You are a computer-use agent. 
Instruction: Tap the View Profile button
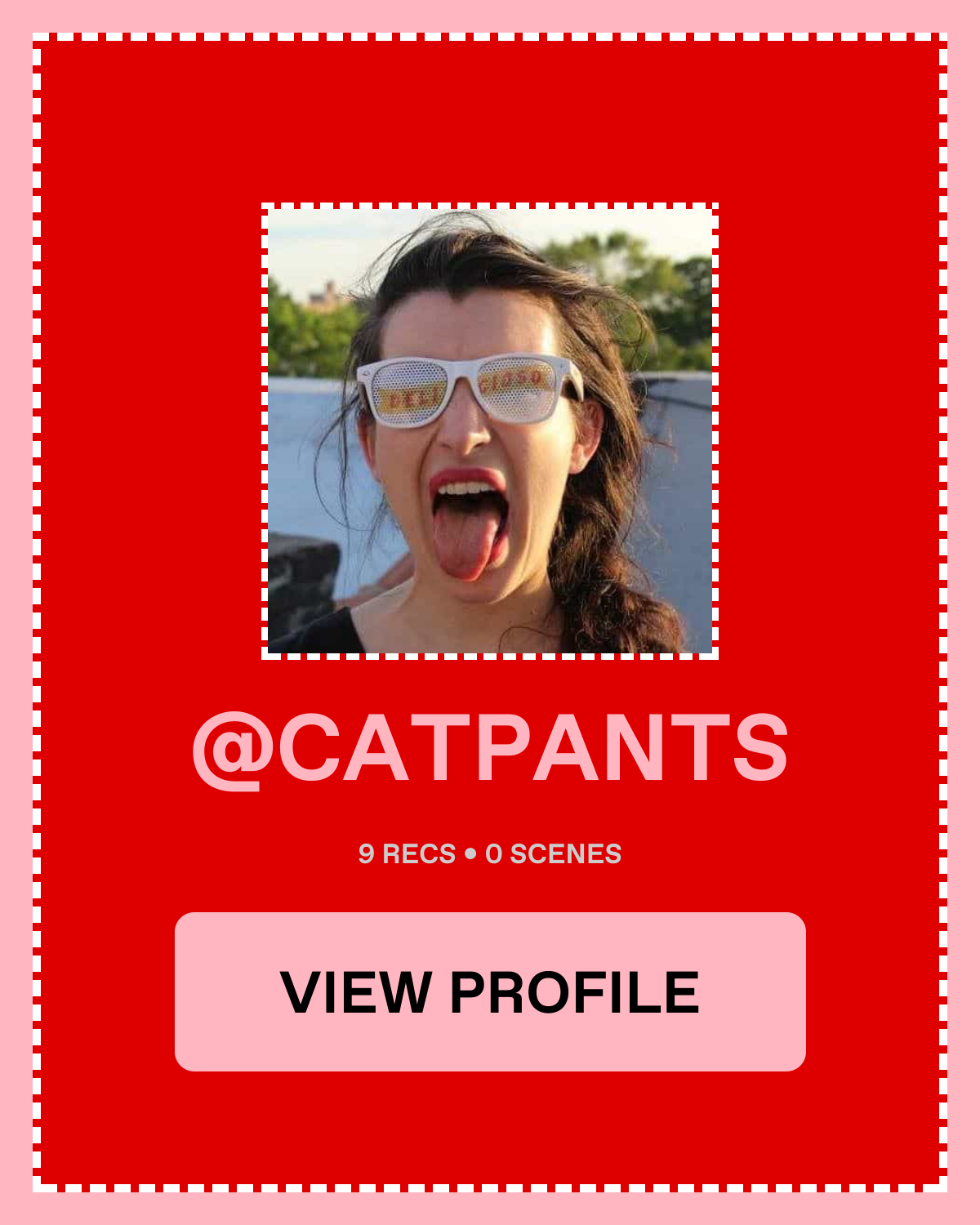click(490, 991)
